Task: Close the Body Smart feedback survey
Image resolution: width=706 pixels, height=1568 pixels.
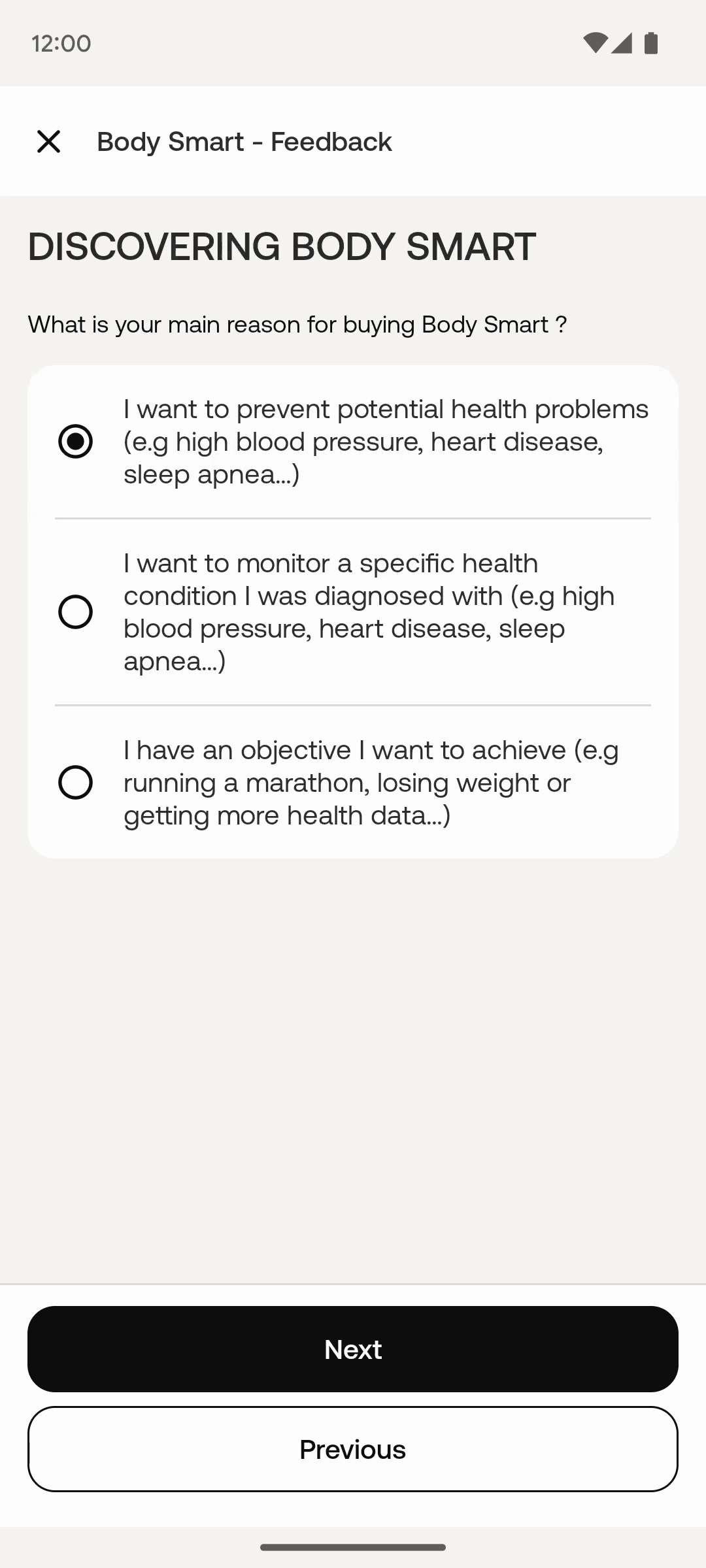Action: [x=49, y=141]
